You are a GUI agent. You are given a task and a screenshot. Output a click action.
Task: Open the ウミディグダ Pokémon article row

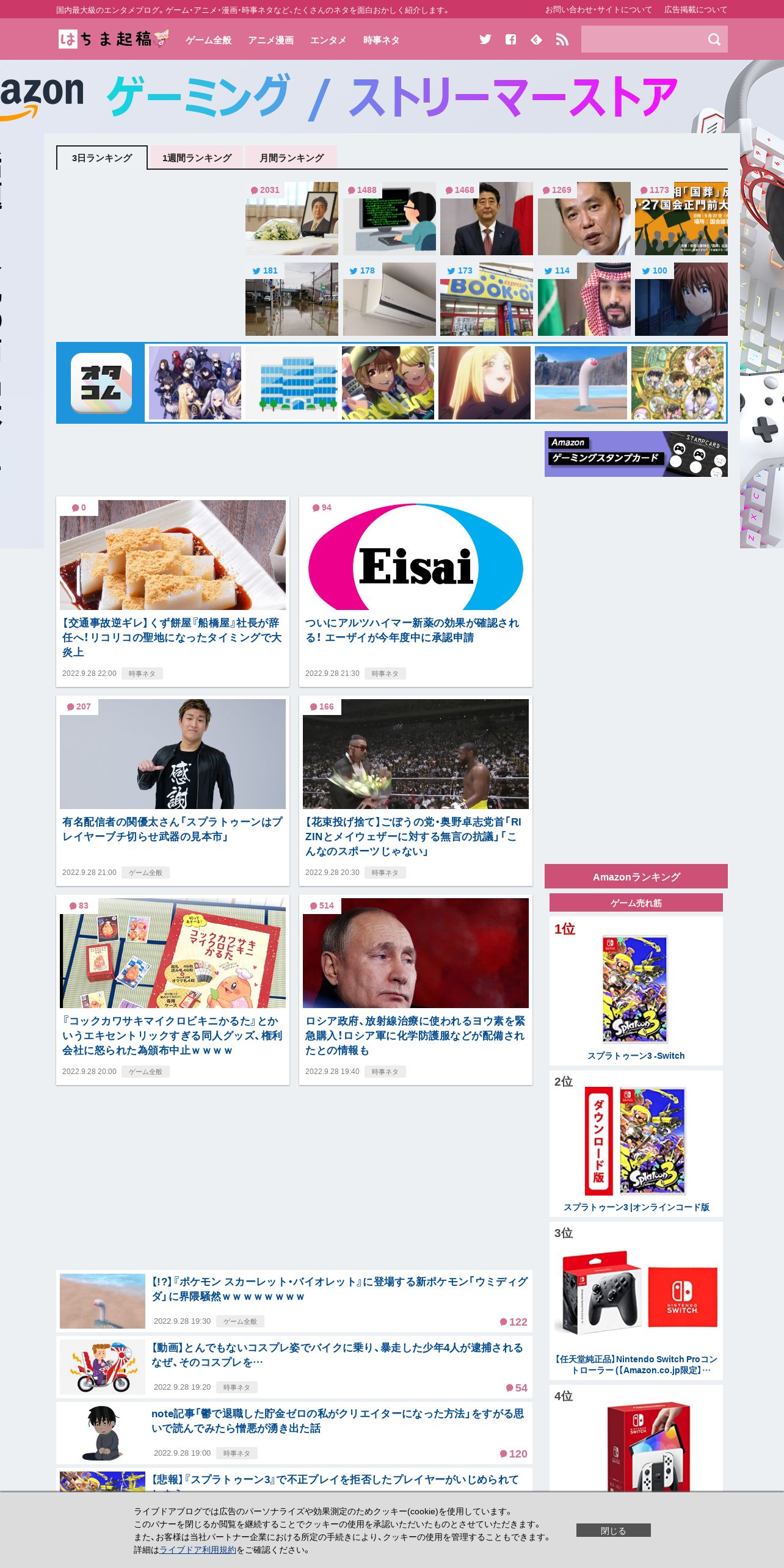[x=339, y=1288]
